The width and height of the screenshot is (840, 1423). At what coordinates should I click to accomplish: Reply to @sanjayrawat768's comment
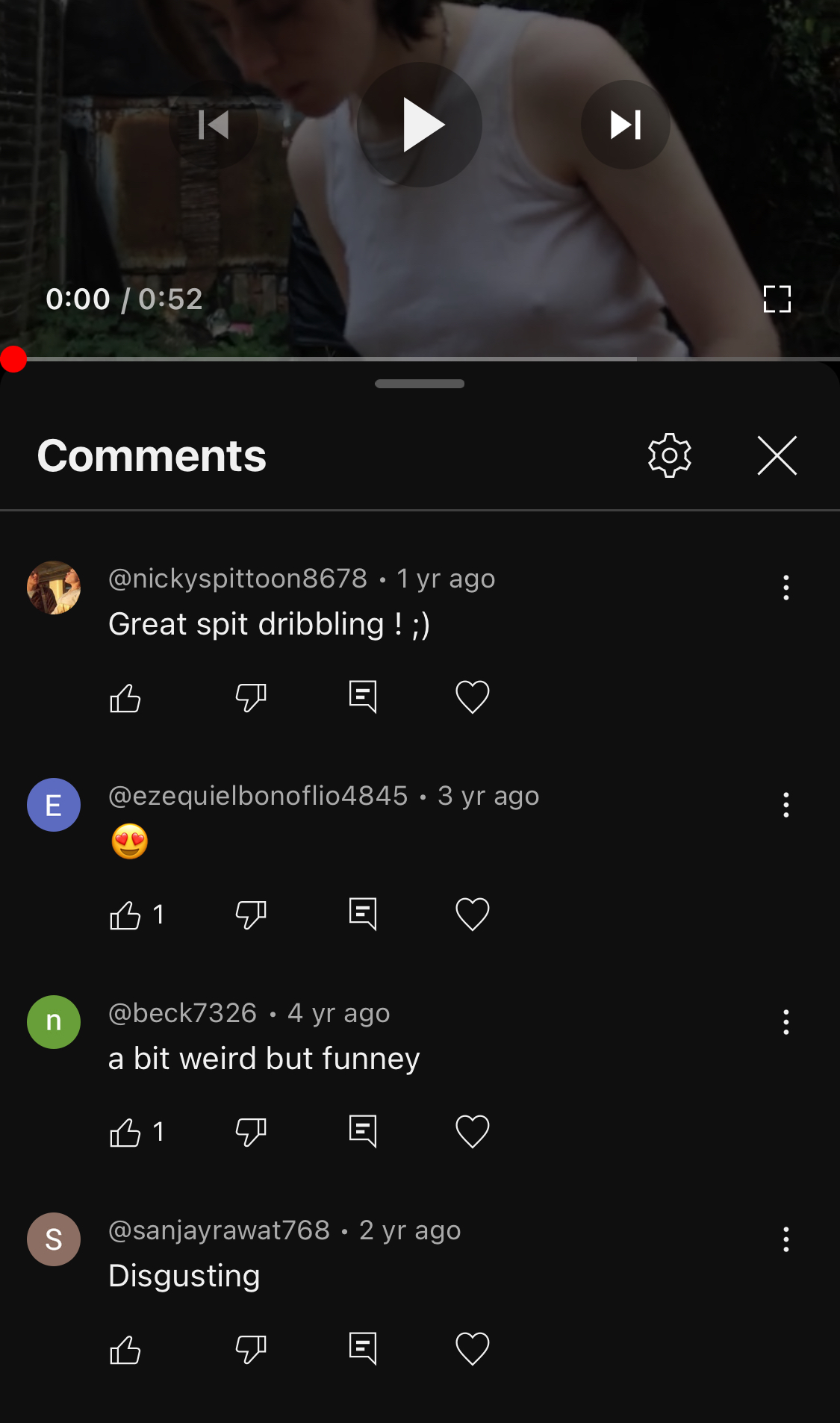click(x=363, y=1350)
